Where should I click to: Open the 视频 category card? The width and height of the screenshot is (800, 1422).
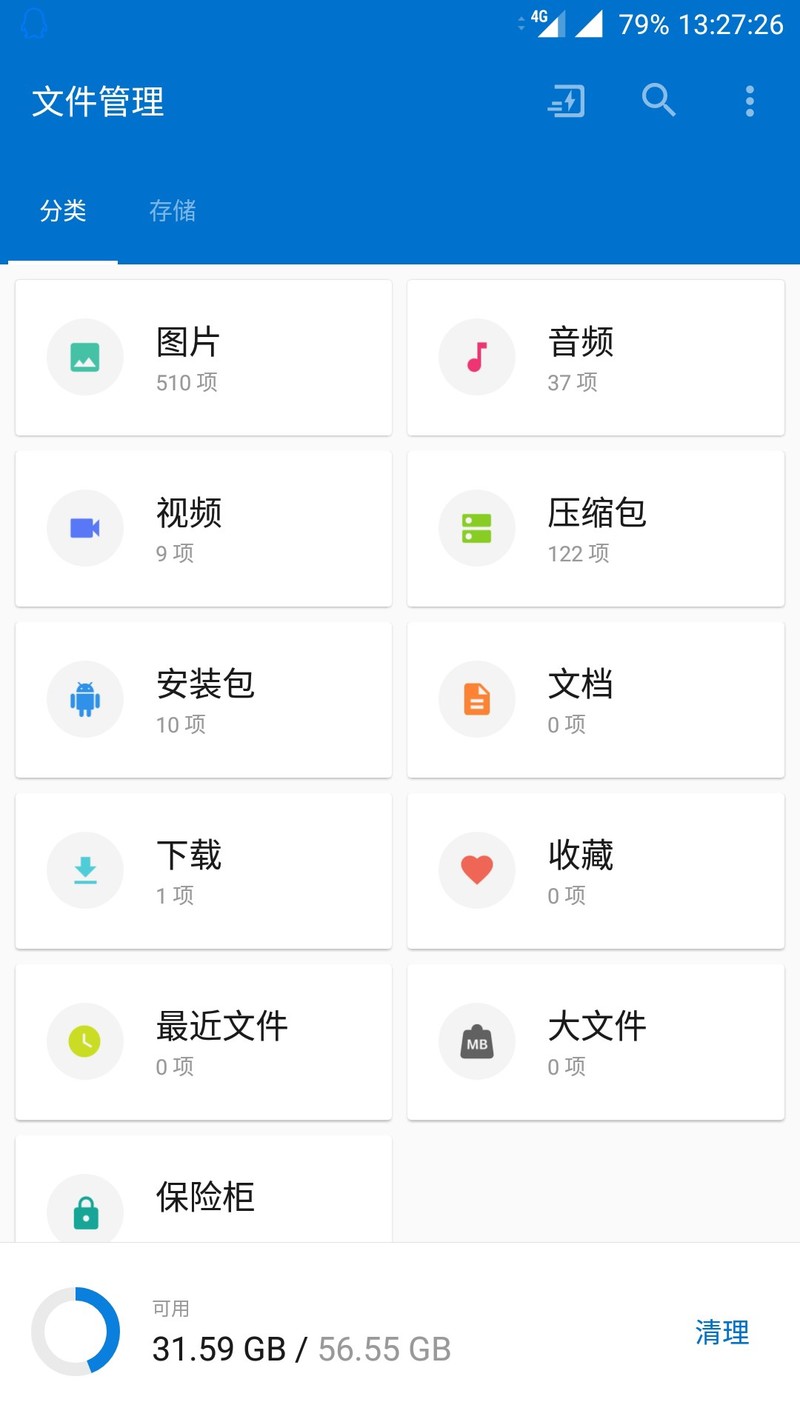coord(203,529)
